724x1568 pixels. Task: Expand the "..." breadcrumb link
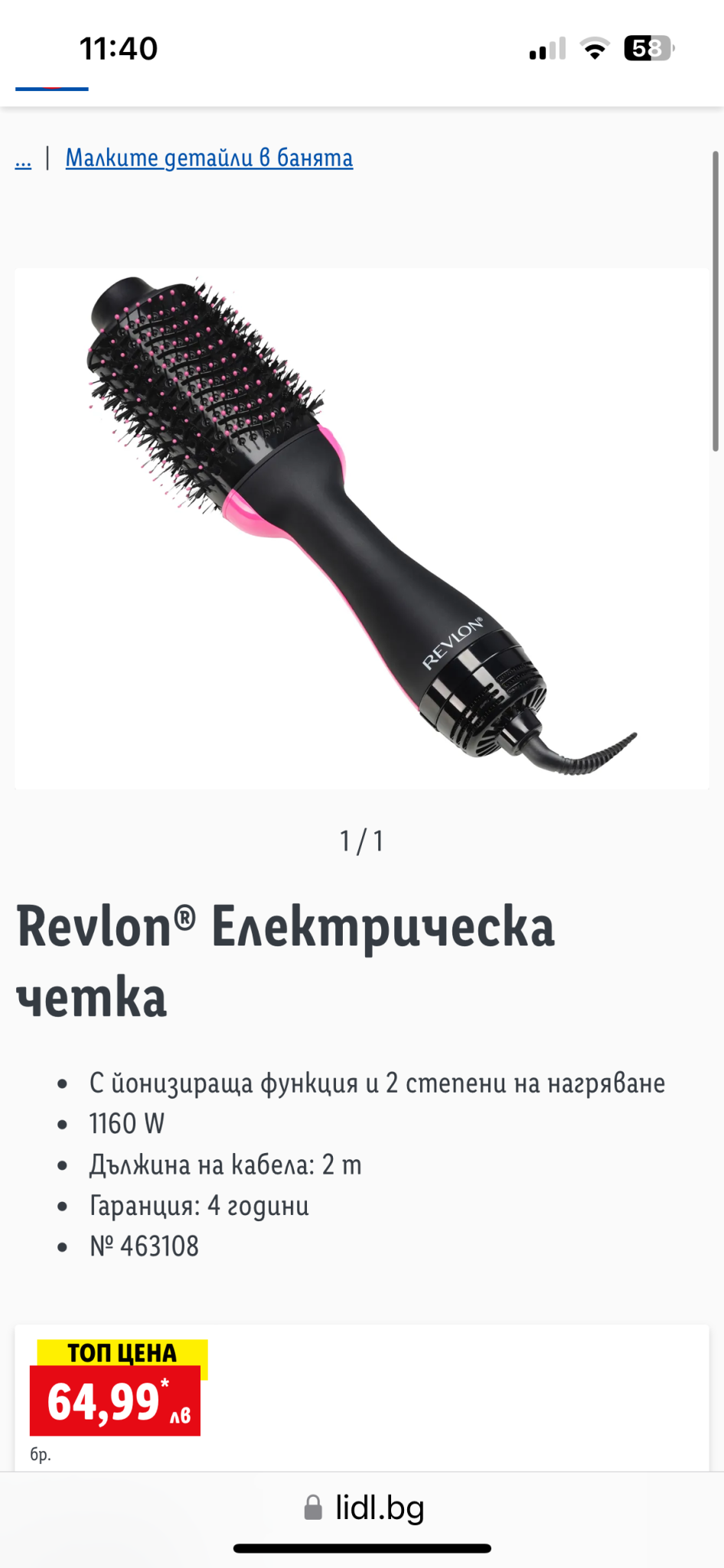coord(23,159)
